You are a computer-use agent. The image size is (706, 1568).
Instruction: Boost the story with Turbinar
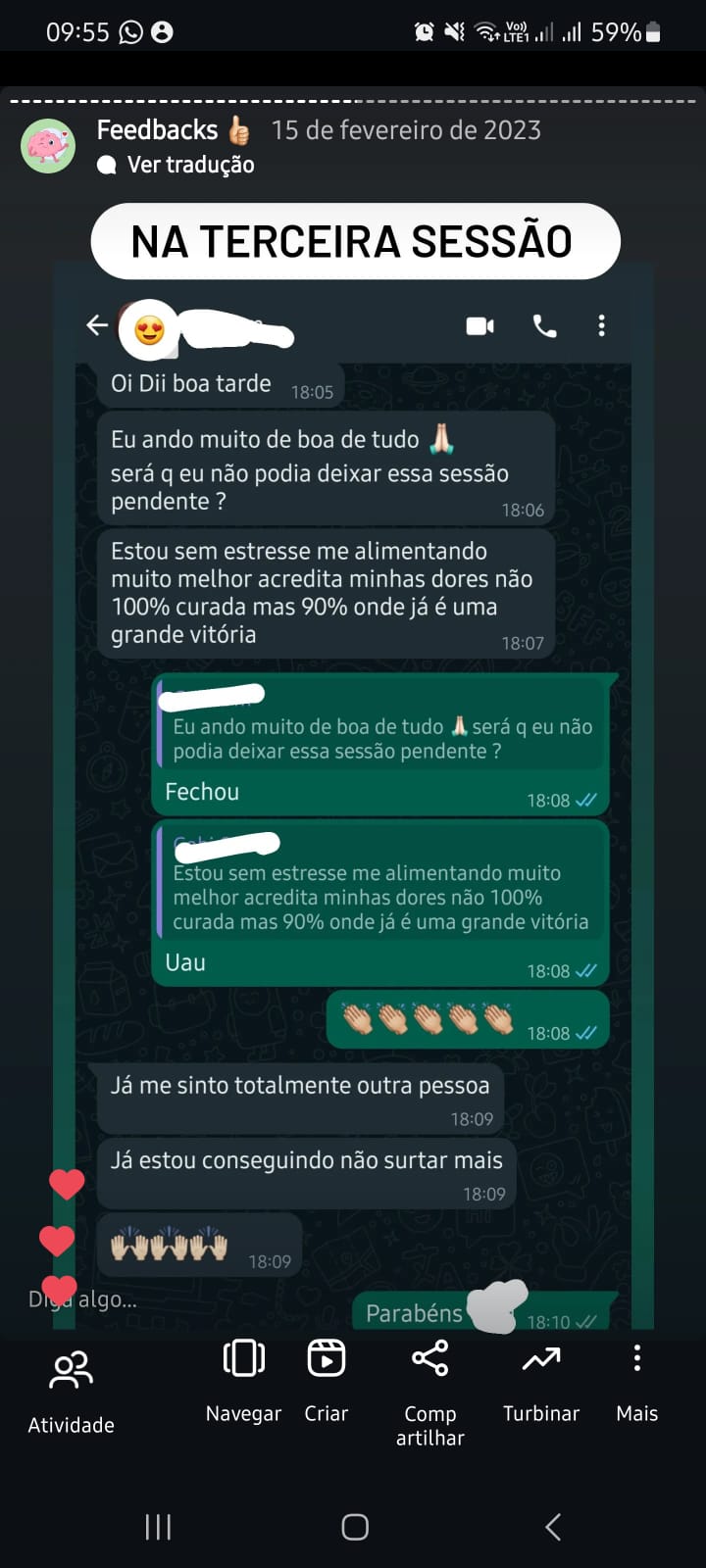(541, 1380)
